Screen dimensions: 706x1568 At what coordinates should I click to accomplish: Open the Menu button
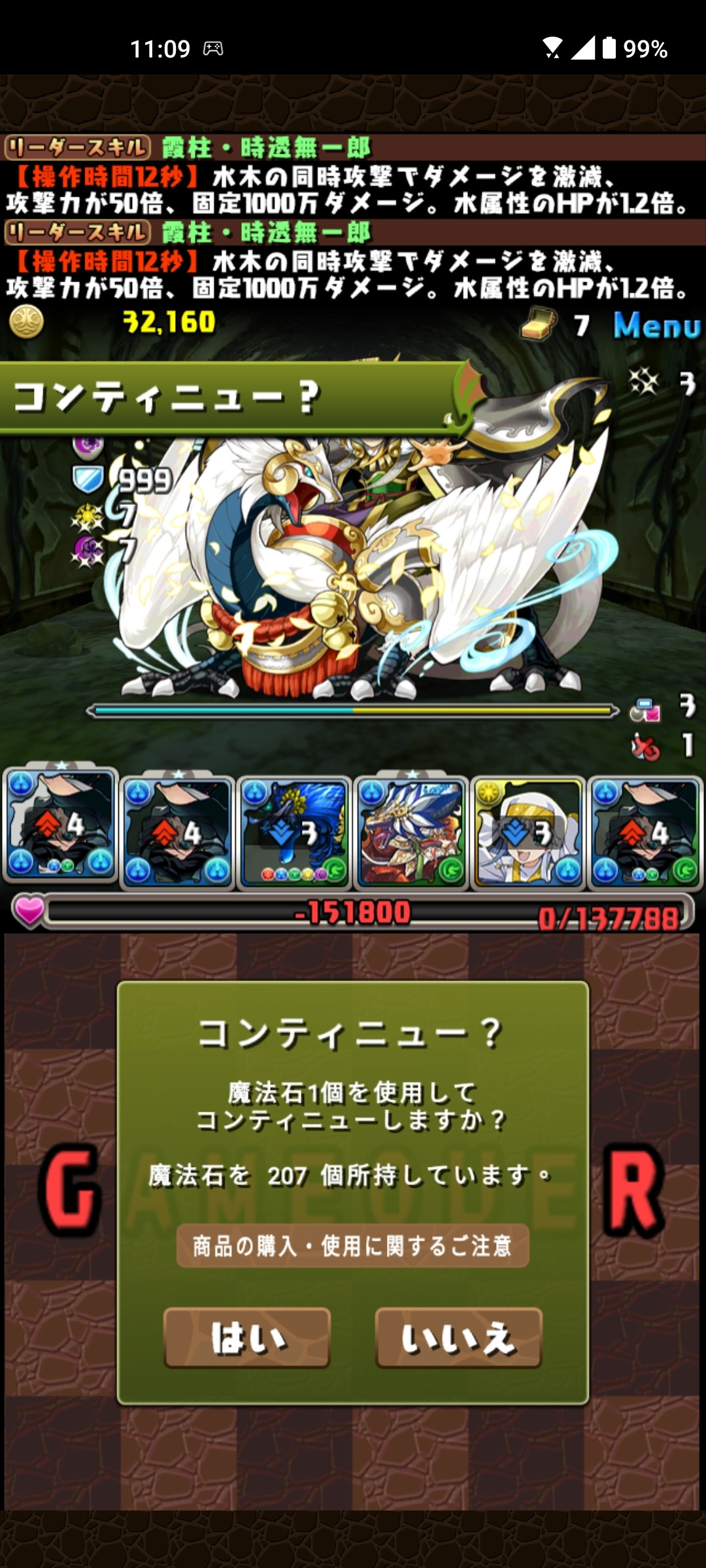(656, 325)
